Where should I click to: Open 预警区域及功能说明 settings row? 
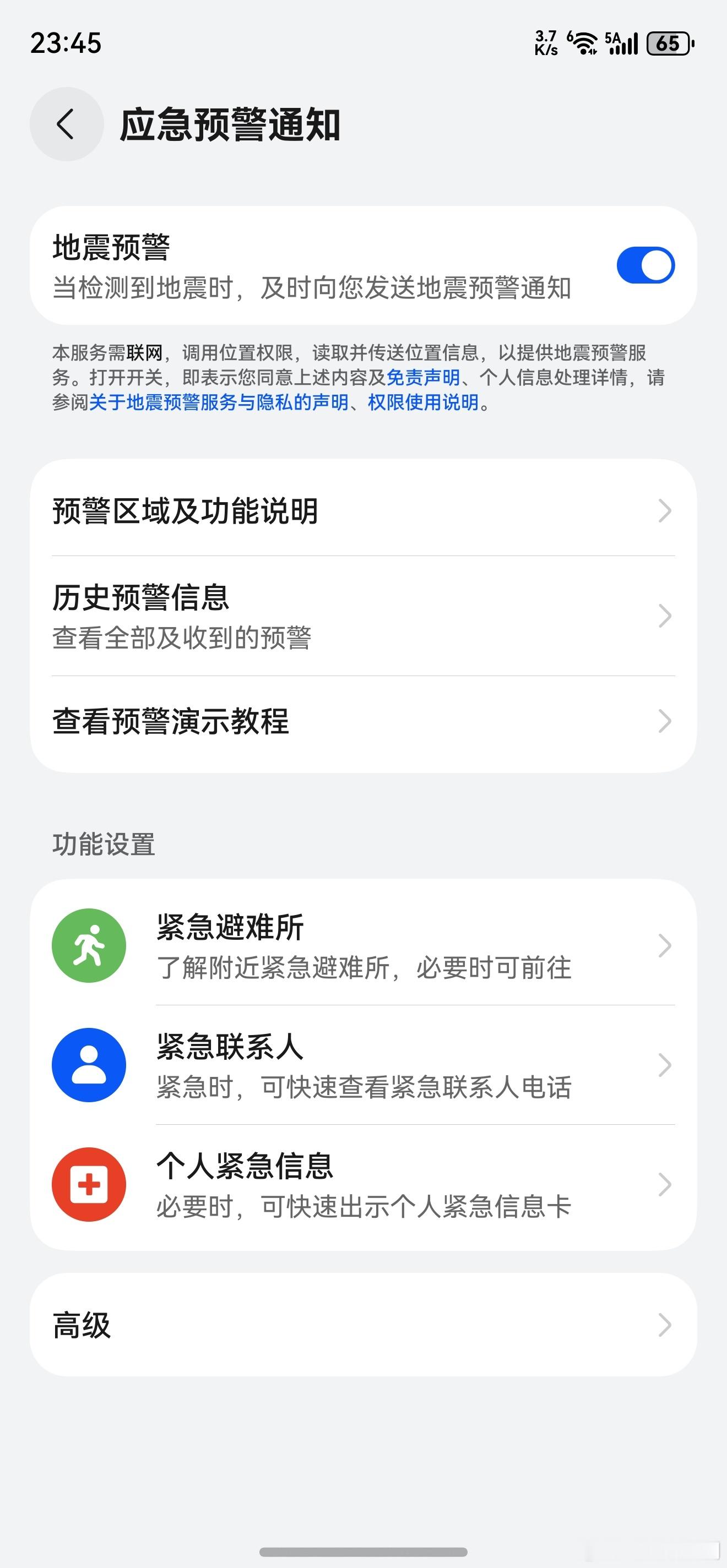363,512
